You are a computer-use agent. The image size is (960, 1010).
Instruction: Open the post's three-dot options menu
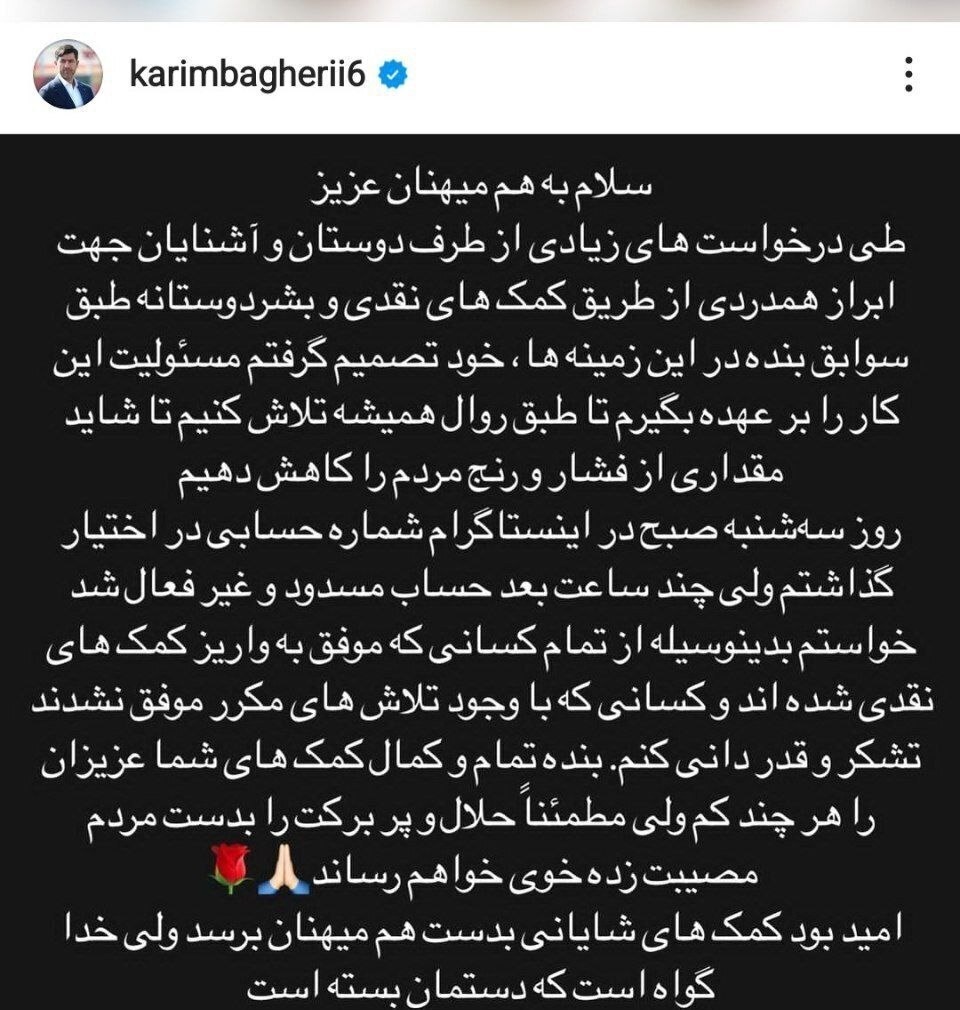908,75
